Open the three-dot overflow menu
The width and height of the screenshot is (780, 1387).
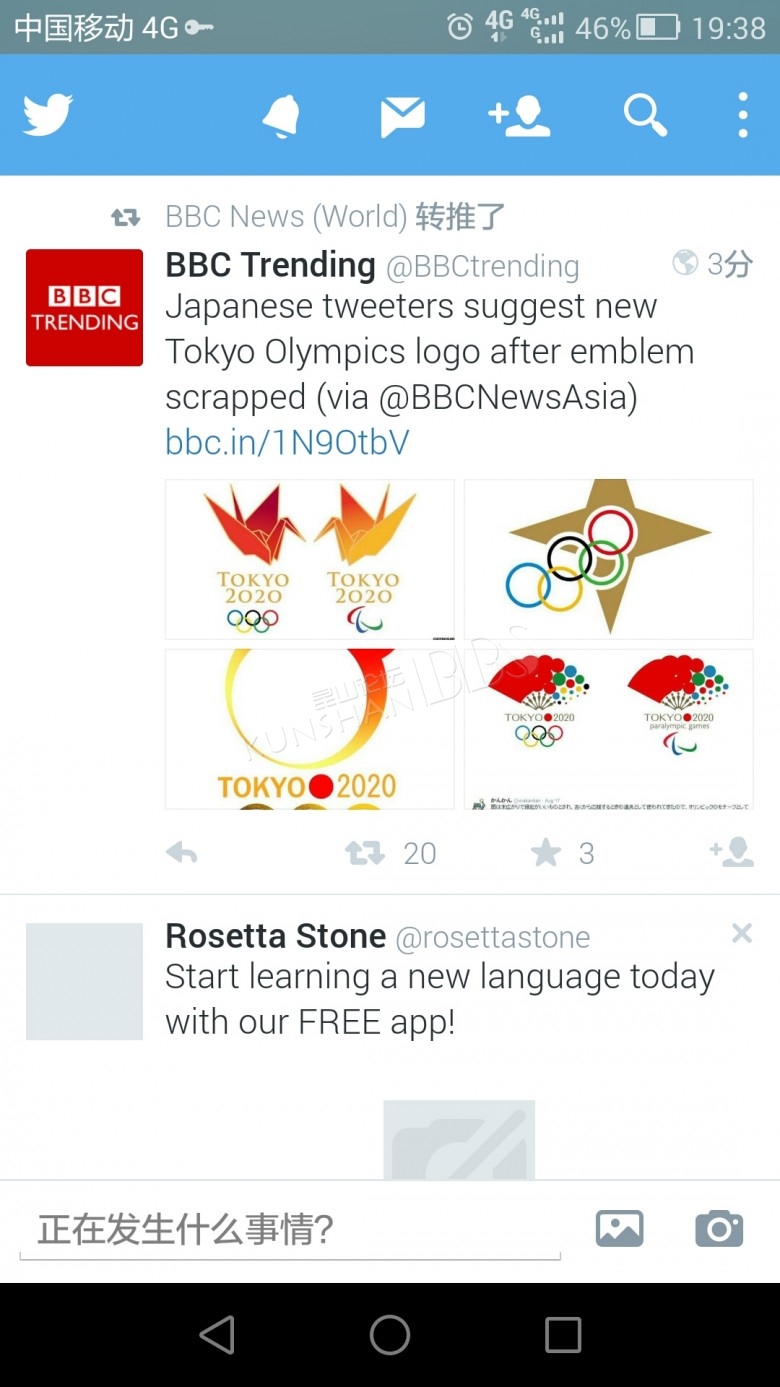tap(742, 116)
